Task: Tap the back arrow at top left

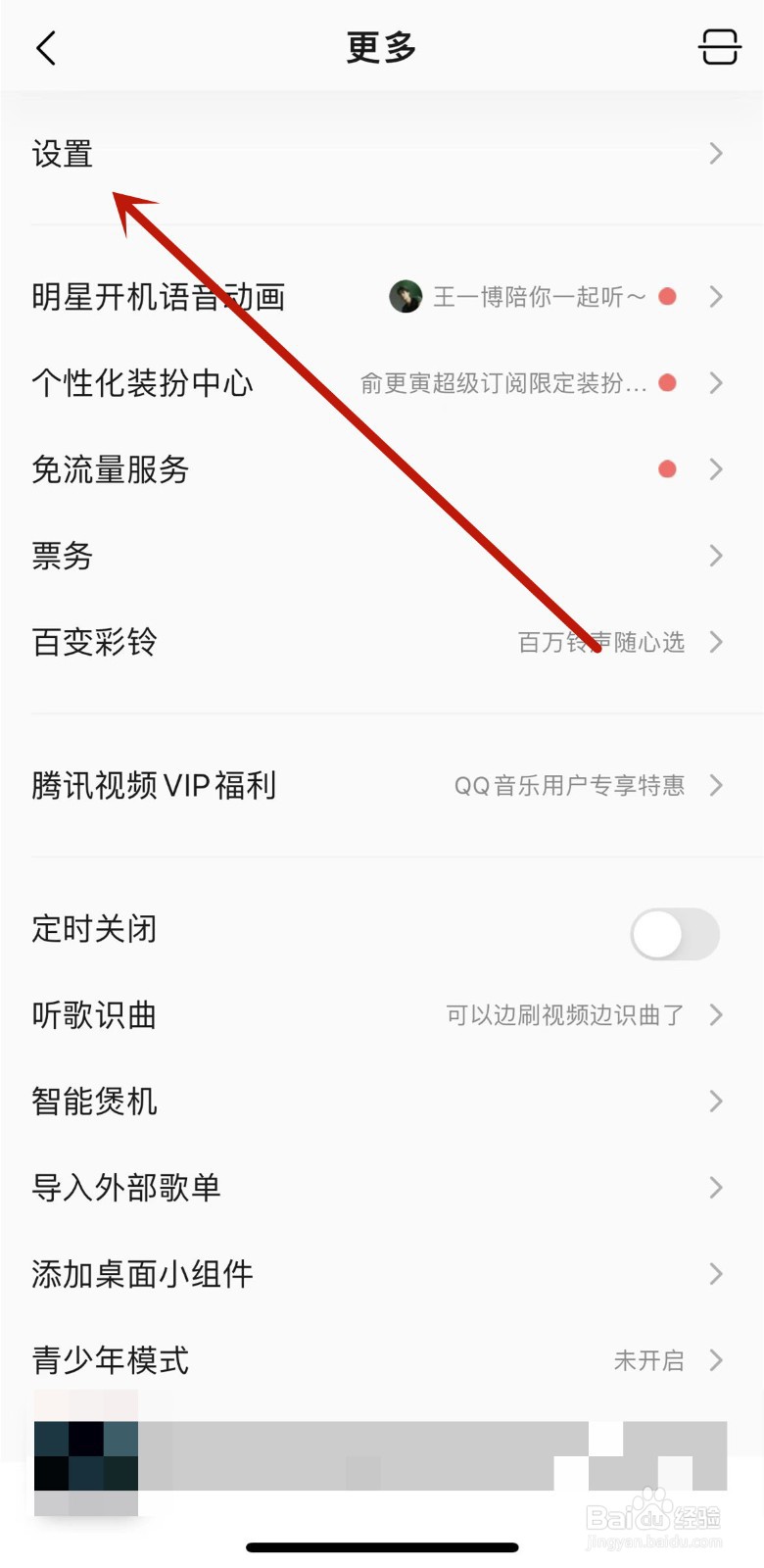Action: coord(44,46)
